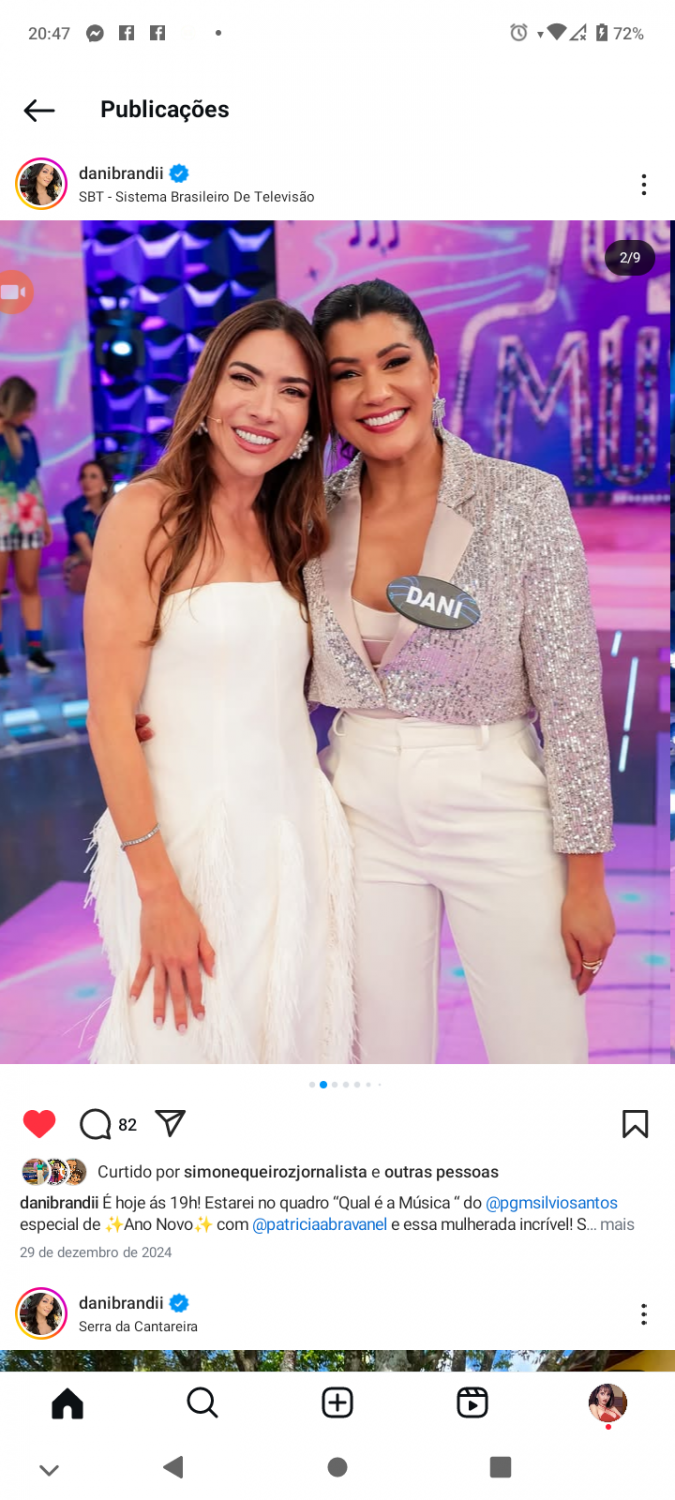Open your profile tab
Image resolution: width=675 pixels, height=1500 pixels.
[607, 1403]
